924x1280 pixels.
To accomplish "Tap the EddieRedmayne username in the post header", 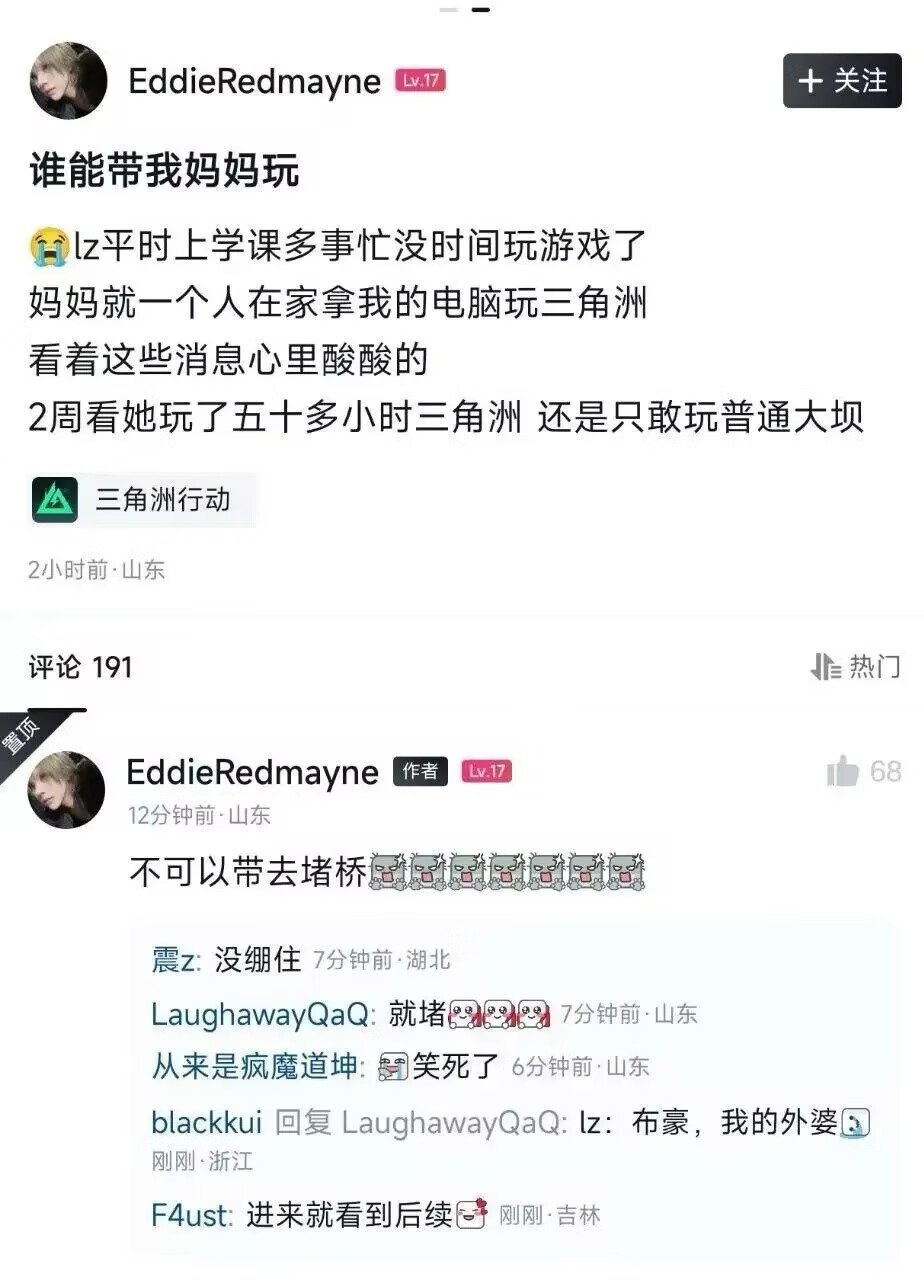I will pyautogui.click(x=254, y=82).
